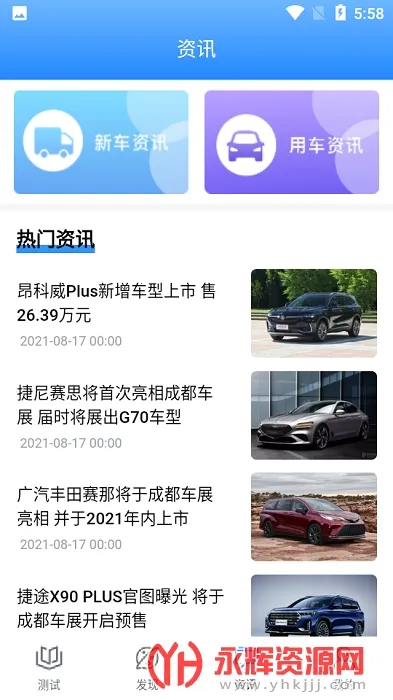
Task: Open the 捷途X90 PLUS官图曝光 article
Action: [x=196, y=607]
